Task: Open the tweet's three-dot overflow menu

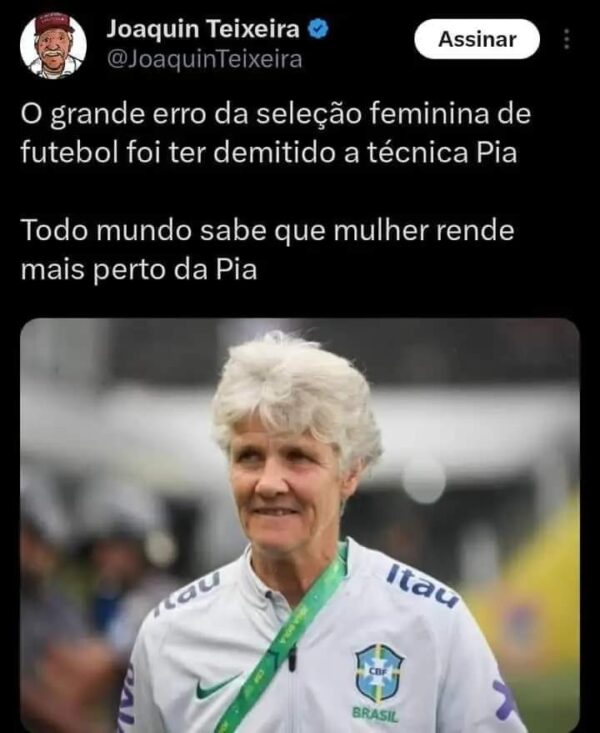Action: pyautogui.click(x=567, y=40)
